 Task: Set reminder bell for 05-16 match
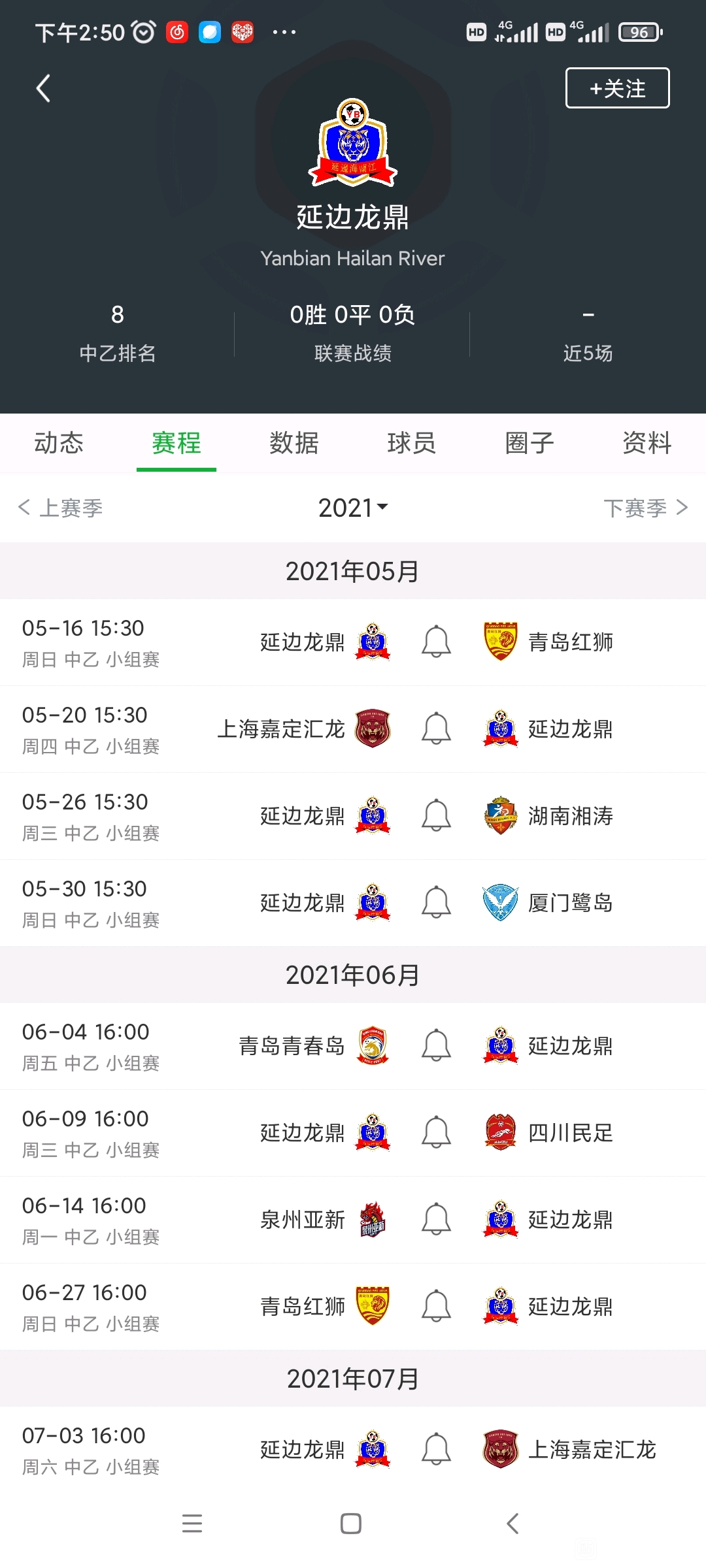[436, 642]
